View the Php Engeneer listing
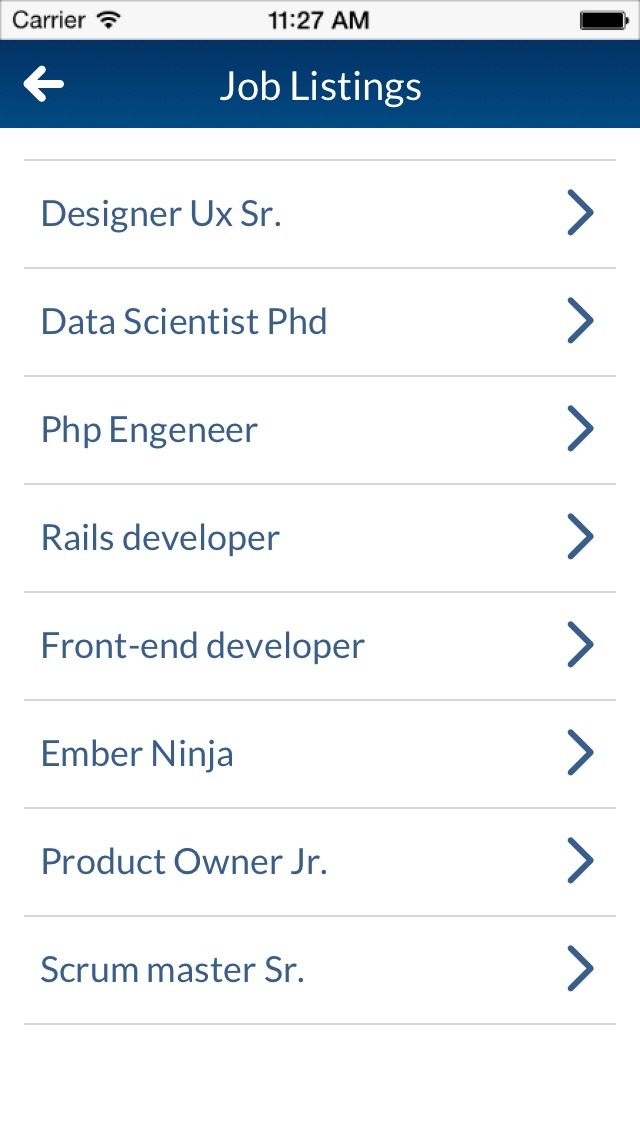 coord(320,430)
